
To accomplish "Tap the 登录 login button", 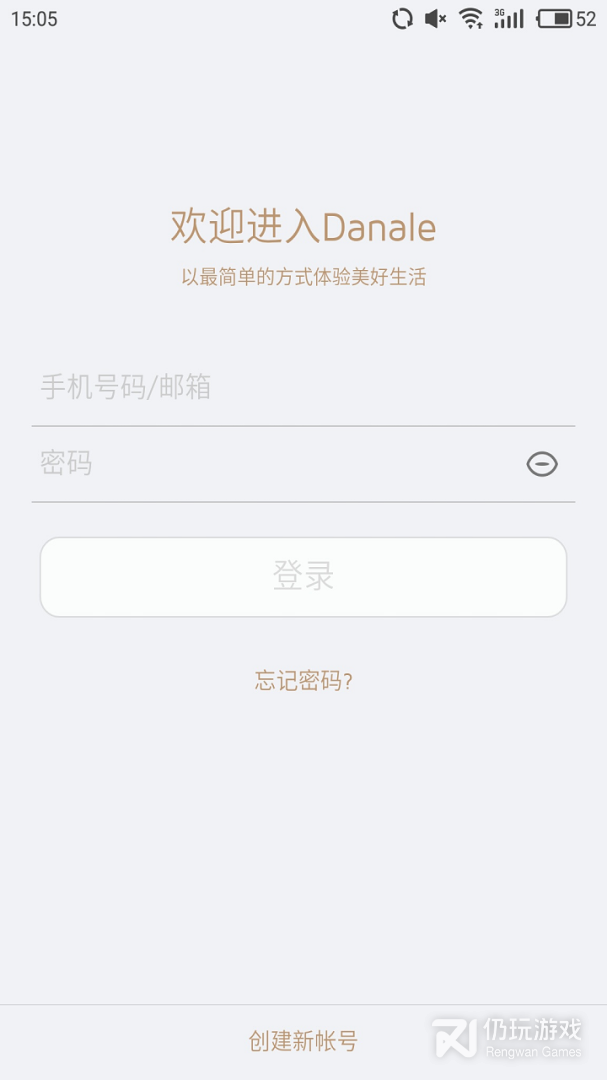I will tap(303, 577).
